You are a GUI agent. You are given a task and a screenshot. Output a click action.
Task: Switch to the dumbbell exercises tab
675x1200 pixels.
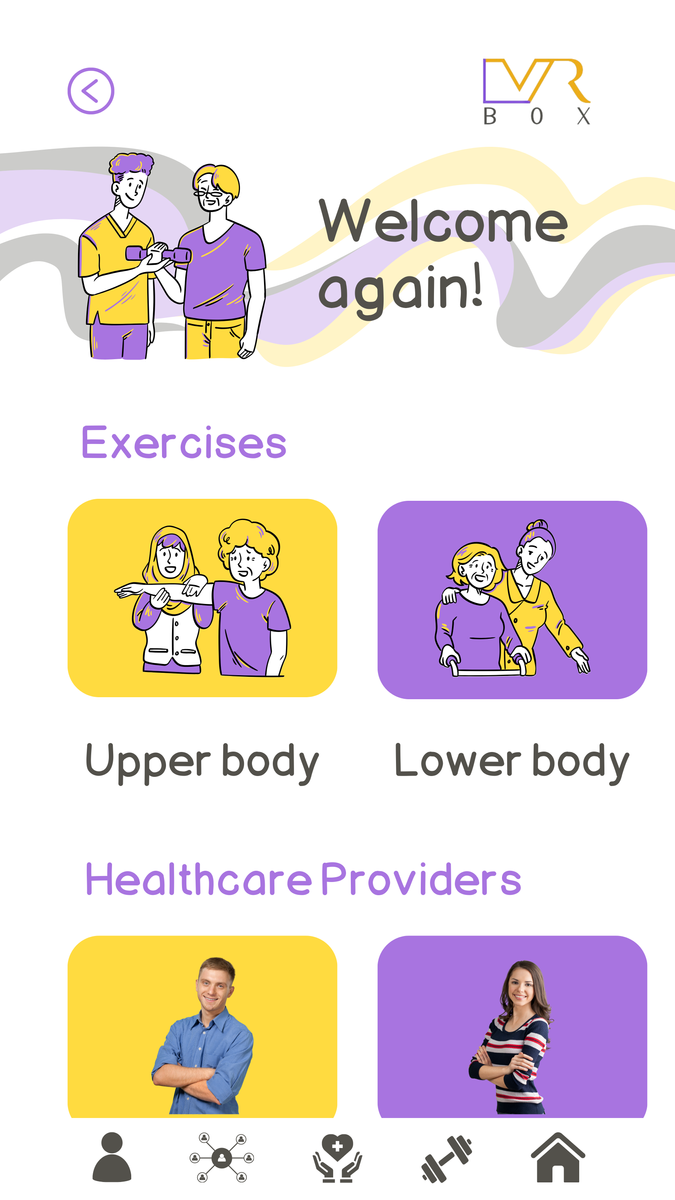(446, 1159)
